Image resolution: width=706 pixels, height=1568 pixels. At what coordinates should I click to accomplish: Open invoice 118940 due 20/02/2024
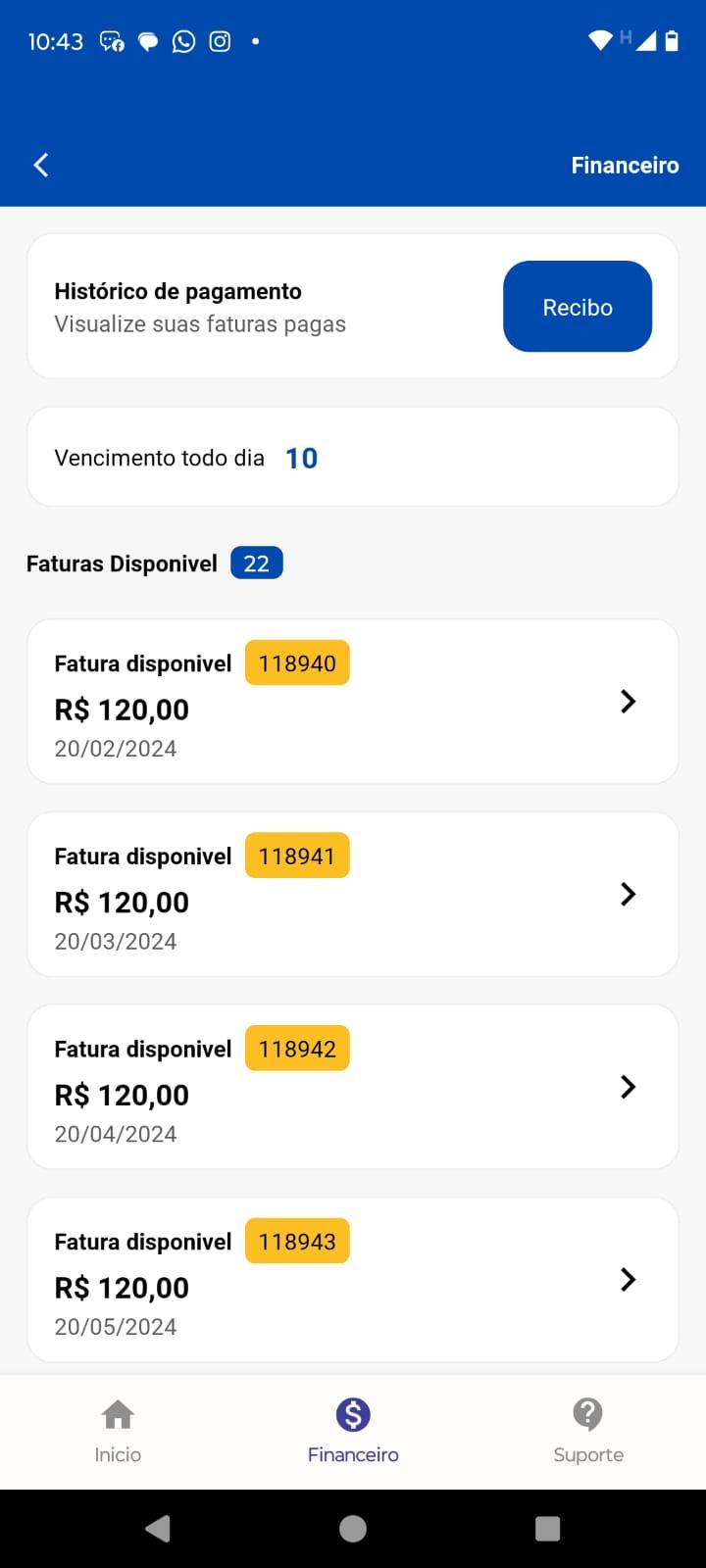tap(353, 702)
